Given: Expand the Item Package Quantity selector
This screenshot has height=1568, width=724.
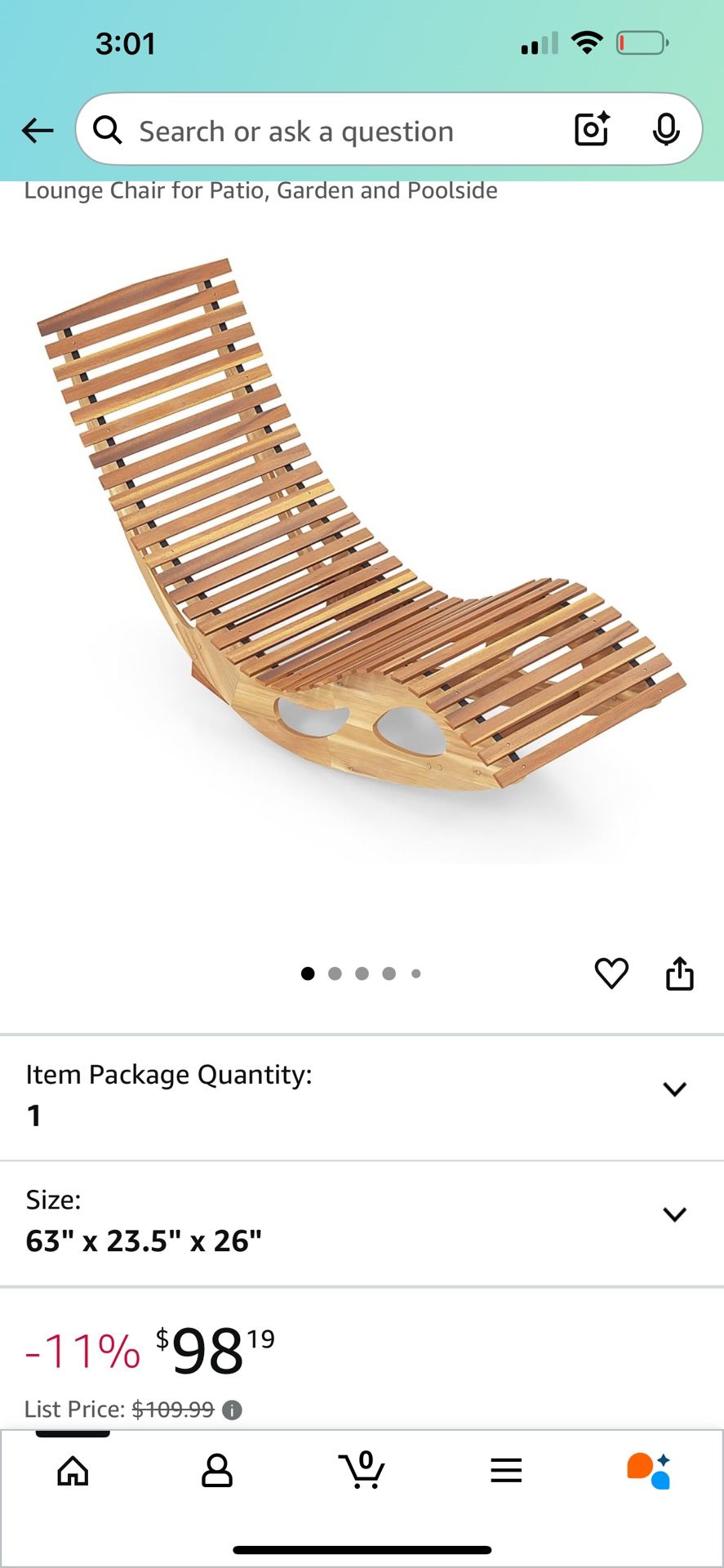Looking at the screenshot, I should click(x=674, y=1089).
